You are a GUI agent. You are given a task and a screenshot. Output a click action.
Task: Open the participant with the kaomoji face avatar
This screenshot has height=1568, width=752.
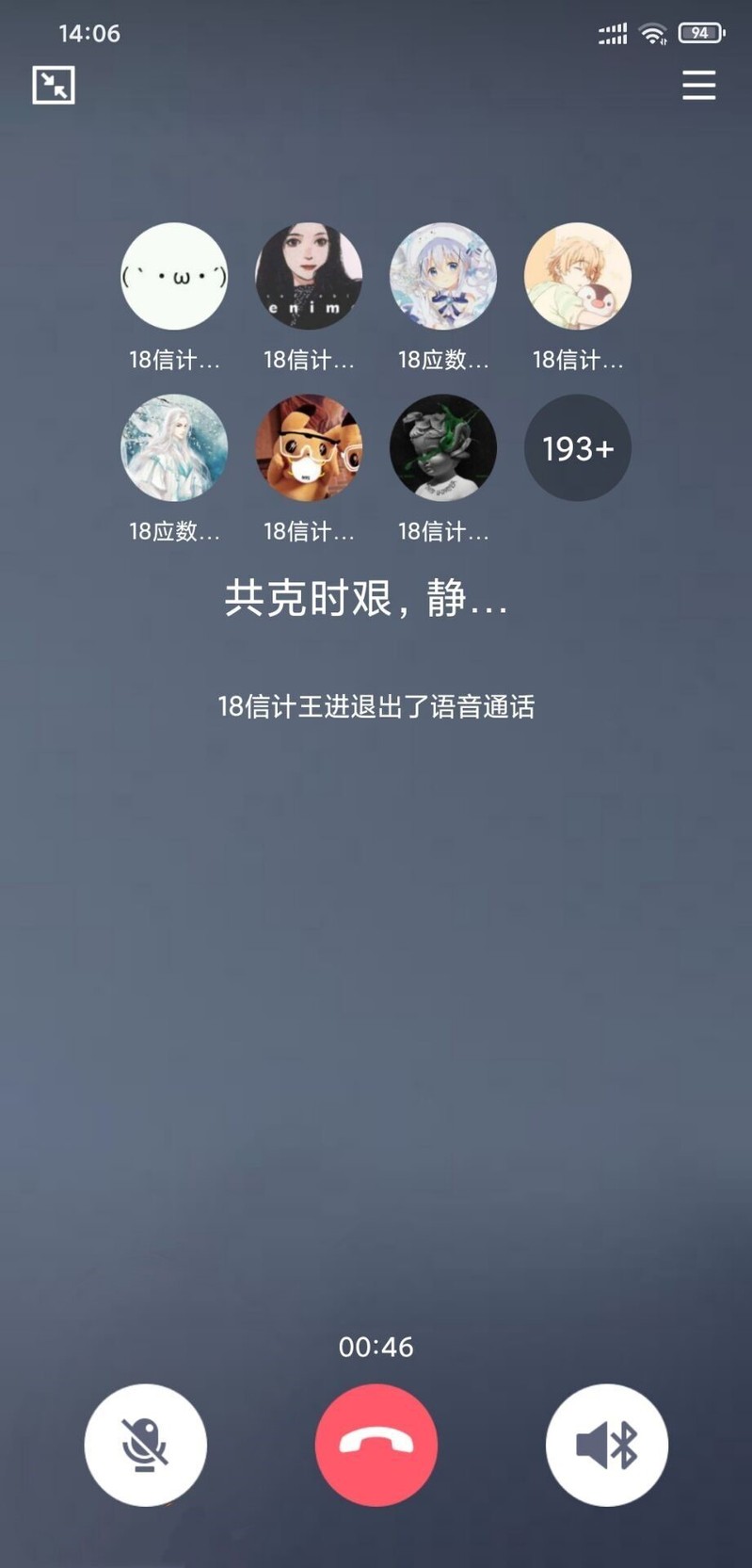point(174,277)
